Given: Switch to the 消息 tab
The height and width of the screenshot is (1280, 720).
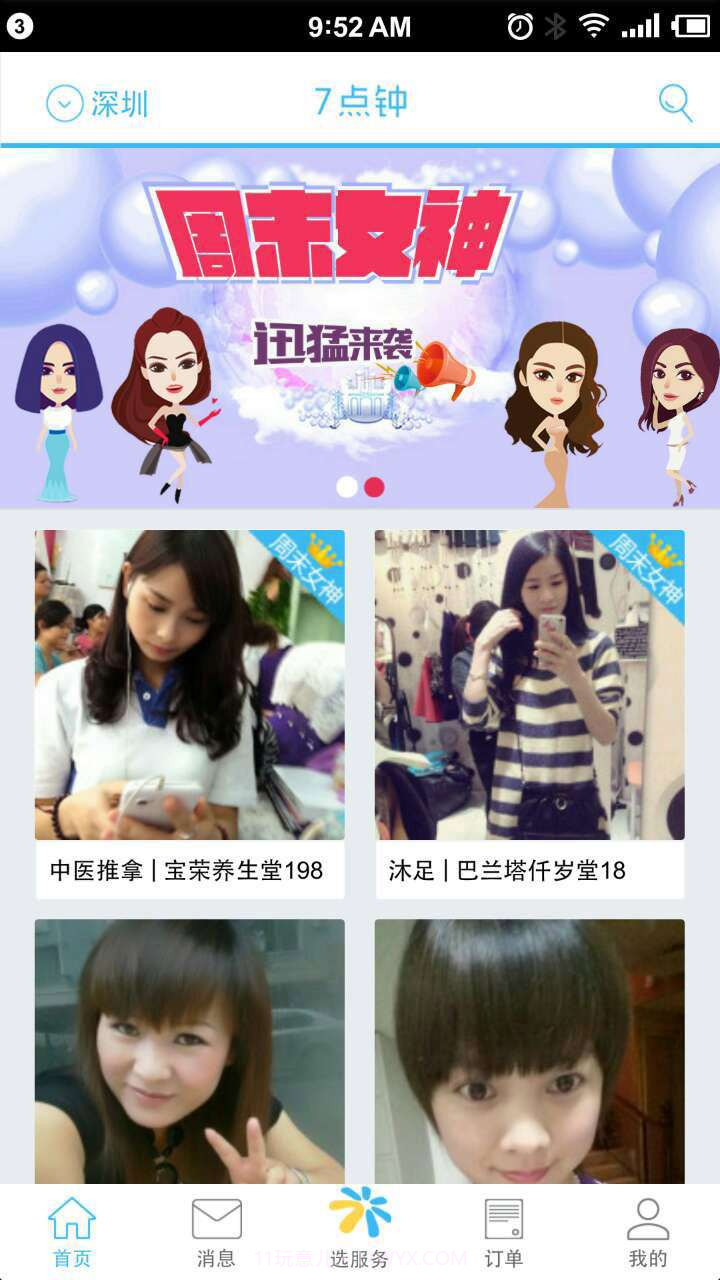Looking at the screenshot, I should [x=216, y=1232].
